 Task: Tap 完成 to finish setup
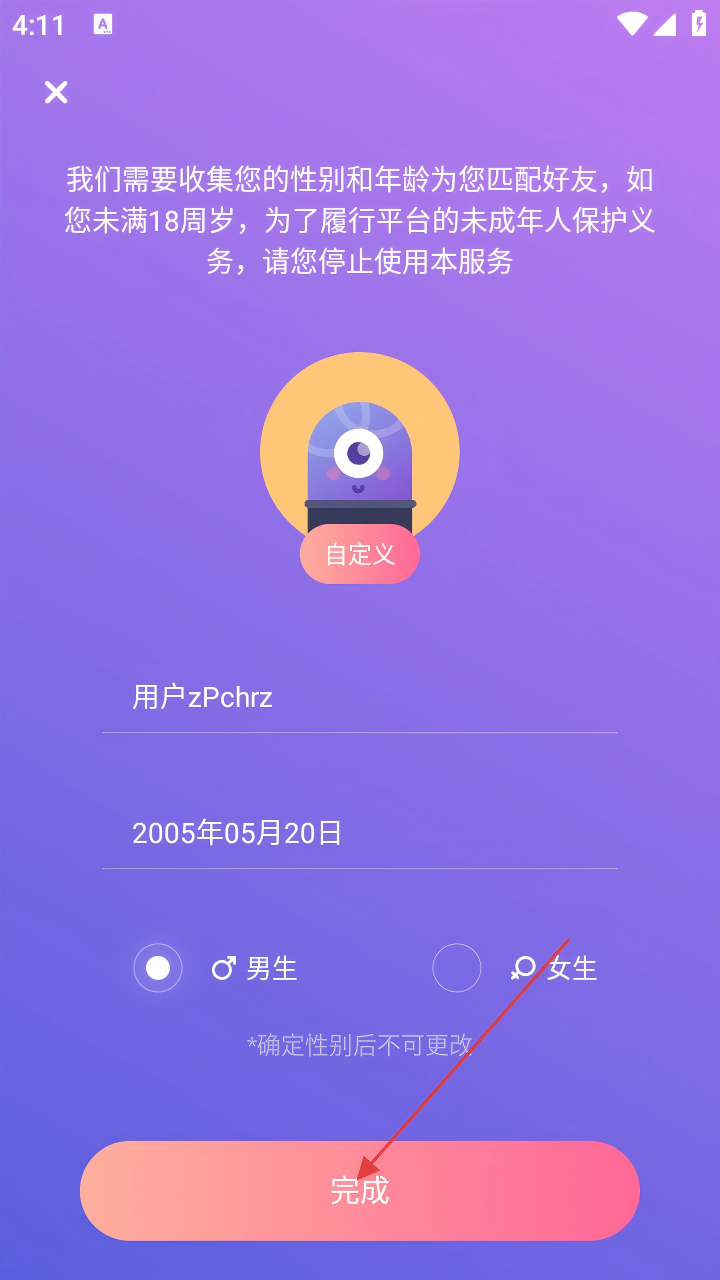(x=360, y=1190)
